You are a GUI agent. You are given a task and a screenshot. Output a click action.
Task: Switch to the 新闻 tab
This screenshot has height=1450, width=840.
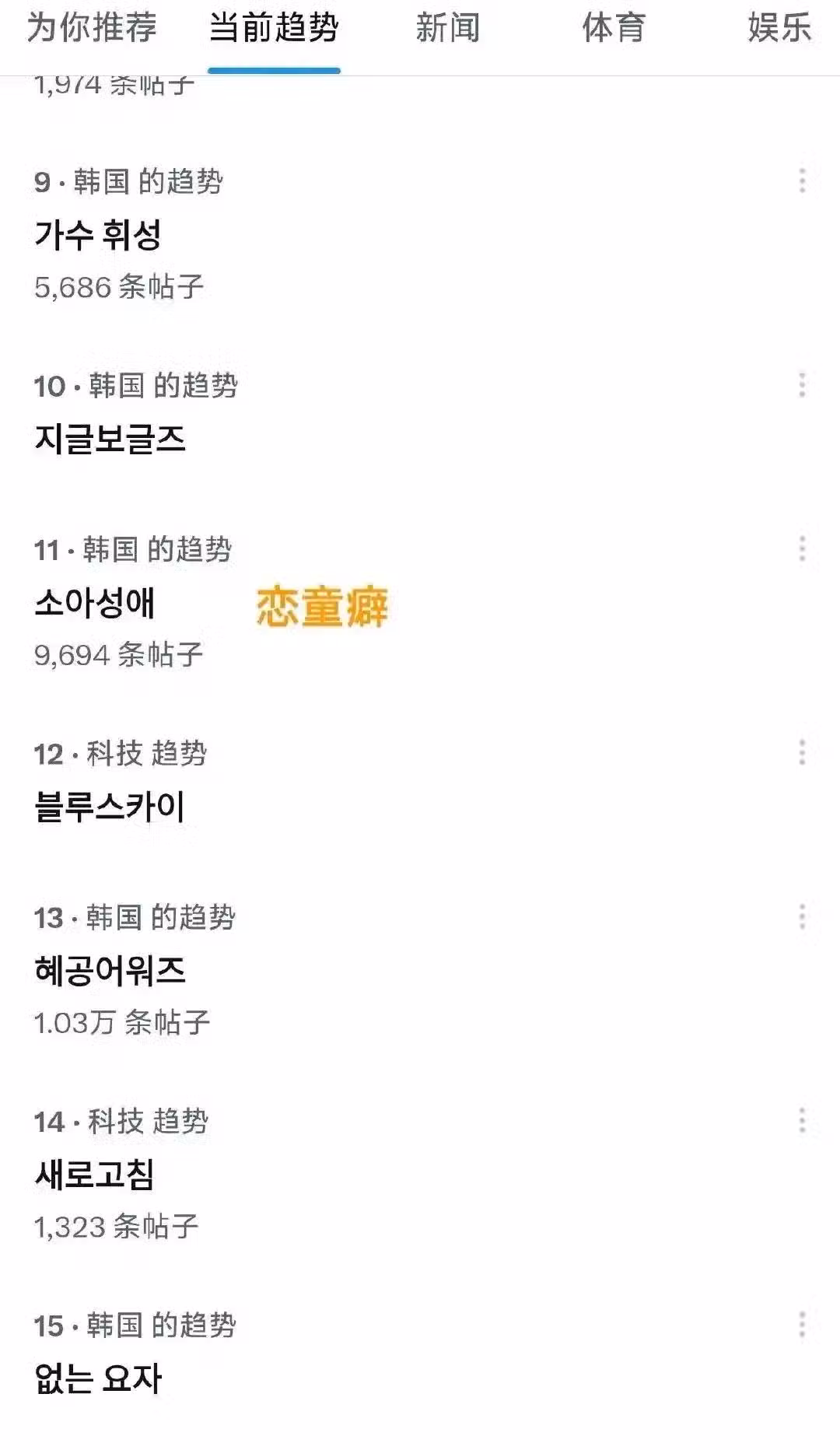click(x=447, y=29)
